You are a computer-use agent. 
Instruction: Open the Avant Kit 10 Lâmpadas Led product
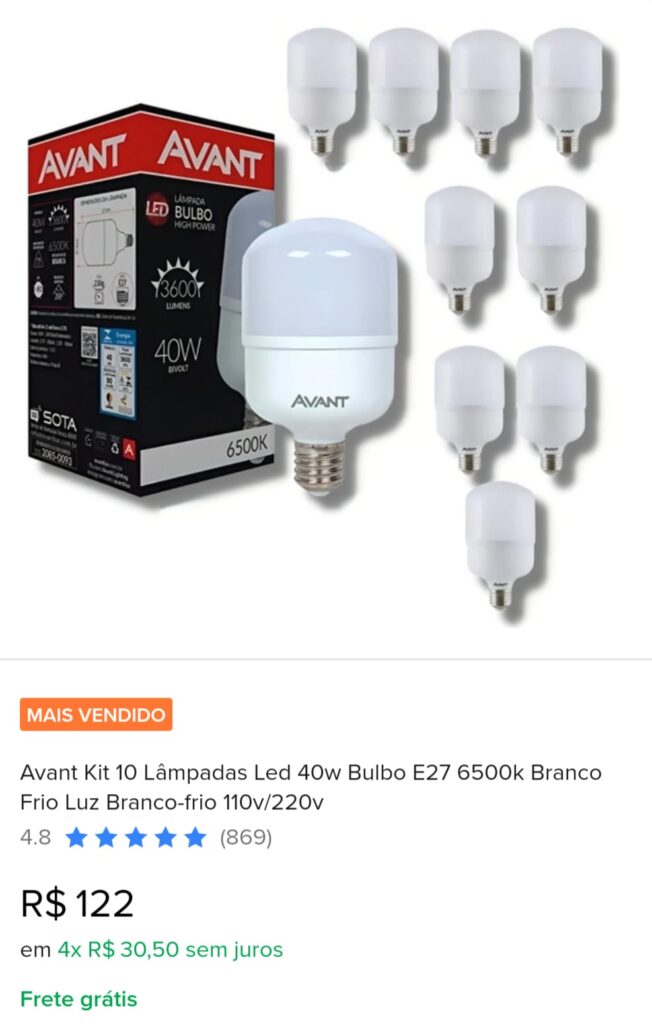pos(311,787)
